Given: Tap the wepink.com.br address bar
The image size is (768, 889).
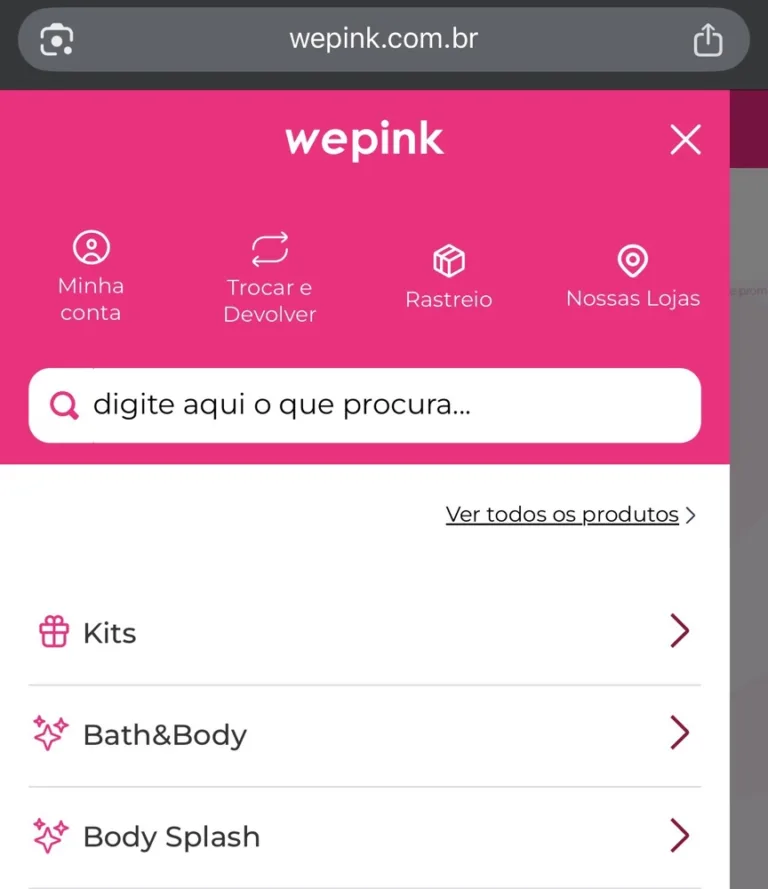Looking at the screenshot, I should [384, 39].
